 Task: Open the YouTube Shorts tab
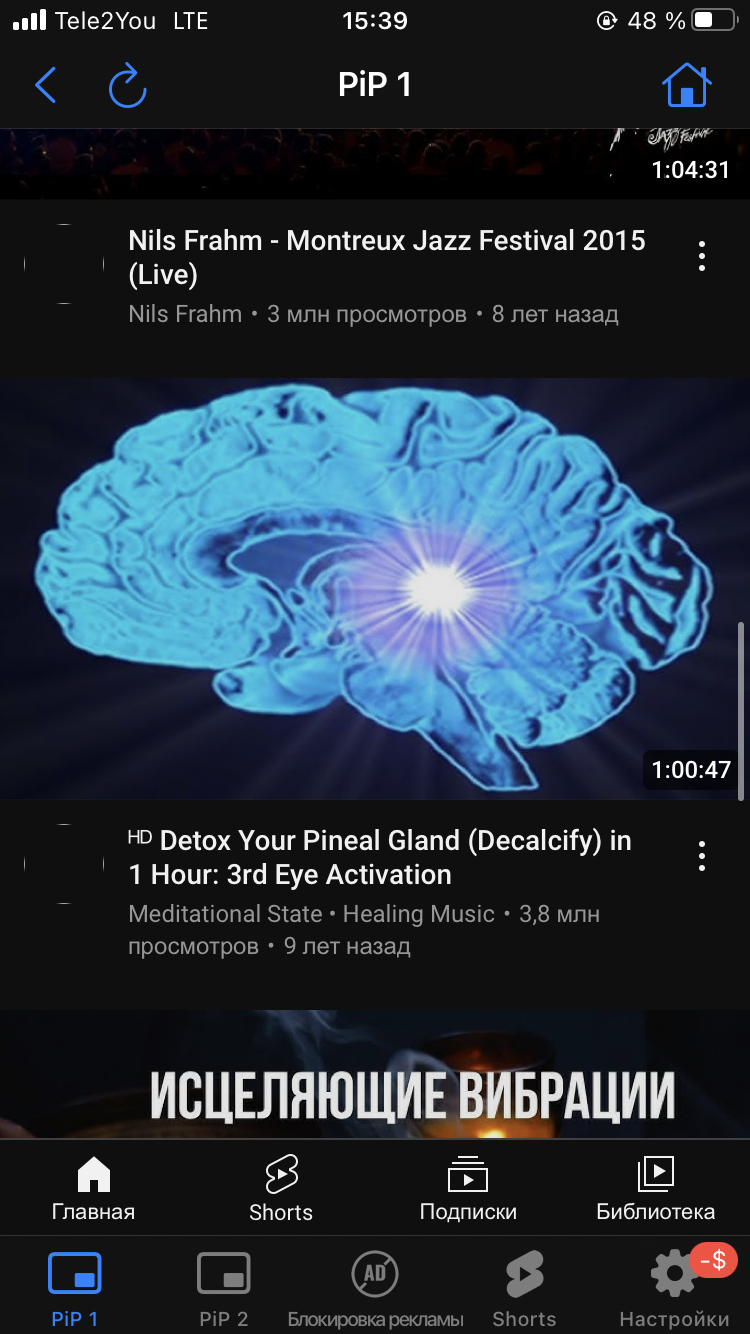(281, 1189)
